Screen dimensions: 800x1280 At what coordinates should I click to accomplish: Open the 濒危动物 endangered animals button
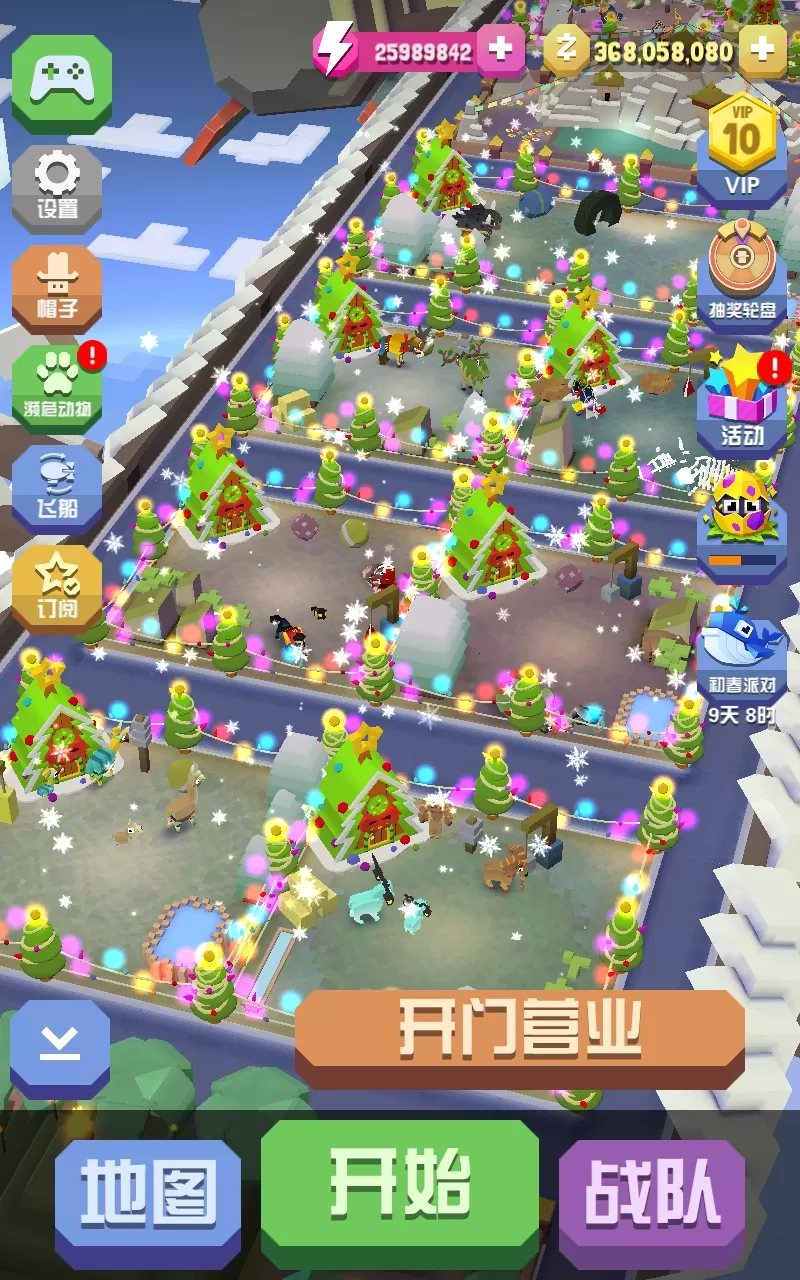coord(57,386)
